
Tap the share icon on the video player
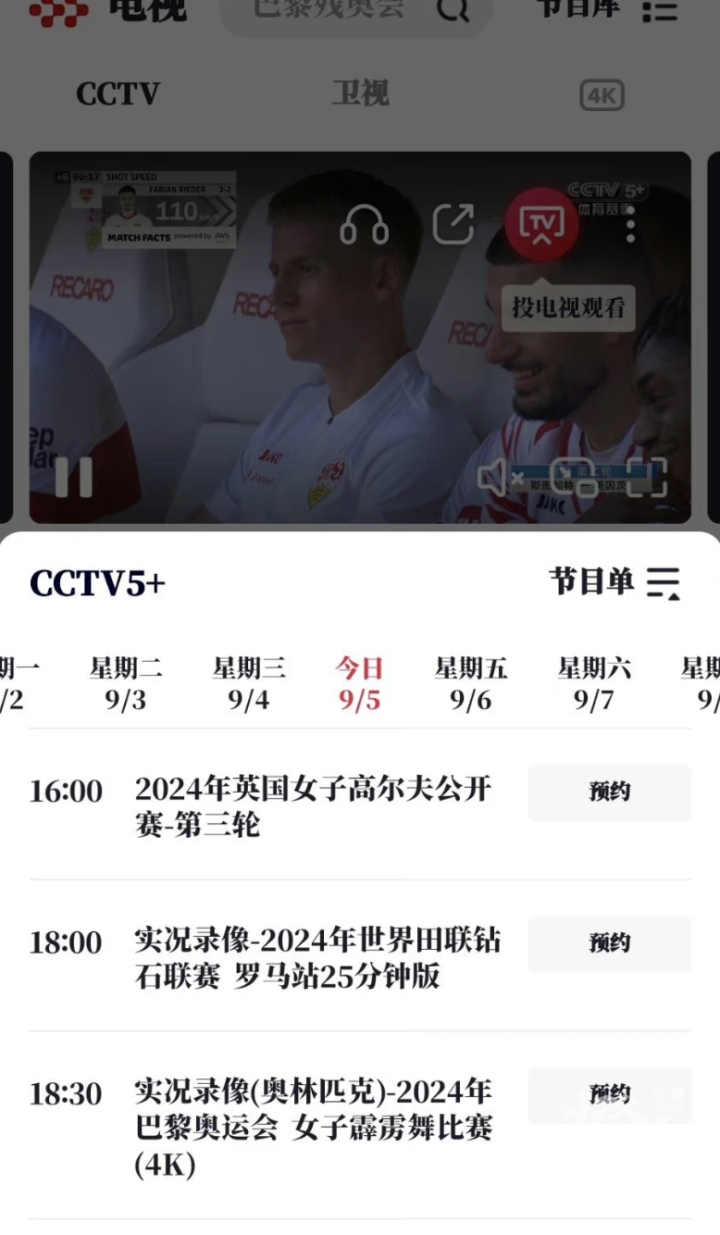coord(455,224)
